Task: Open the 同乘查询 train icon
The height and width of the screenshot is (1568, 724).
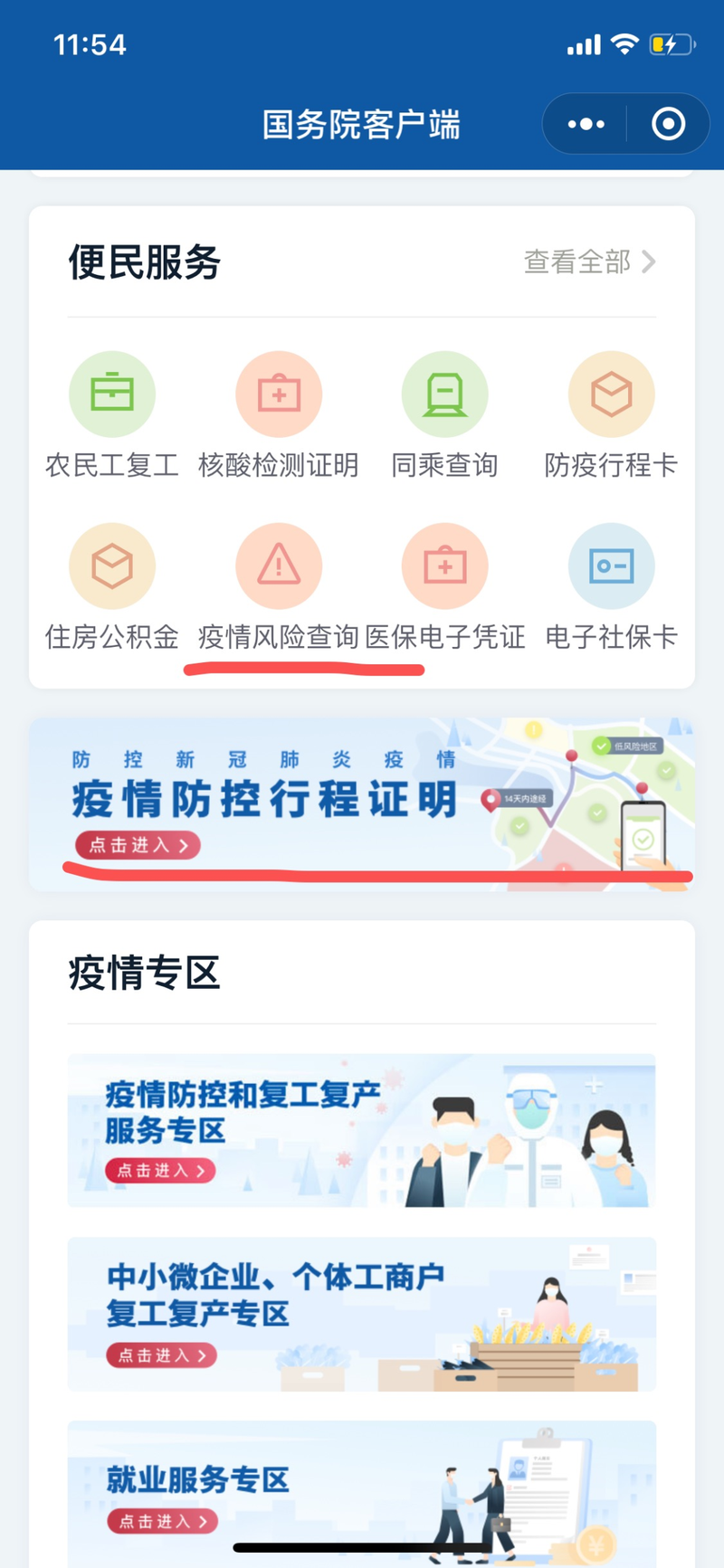Action: point(445,394)
